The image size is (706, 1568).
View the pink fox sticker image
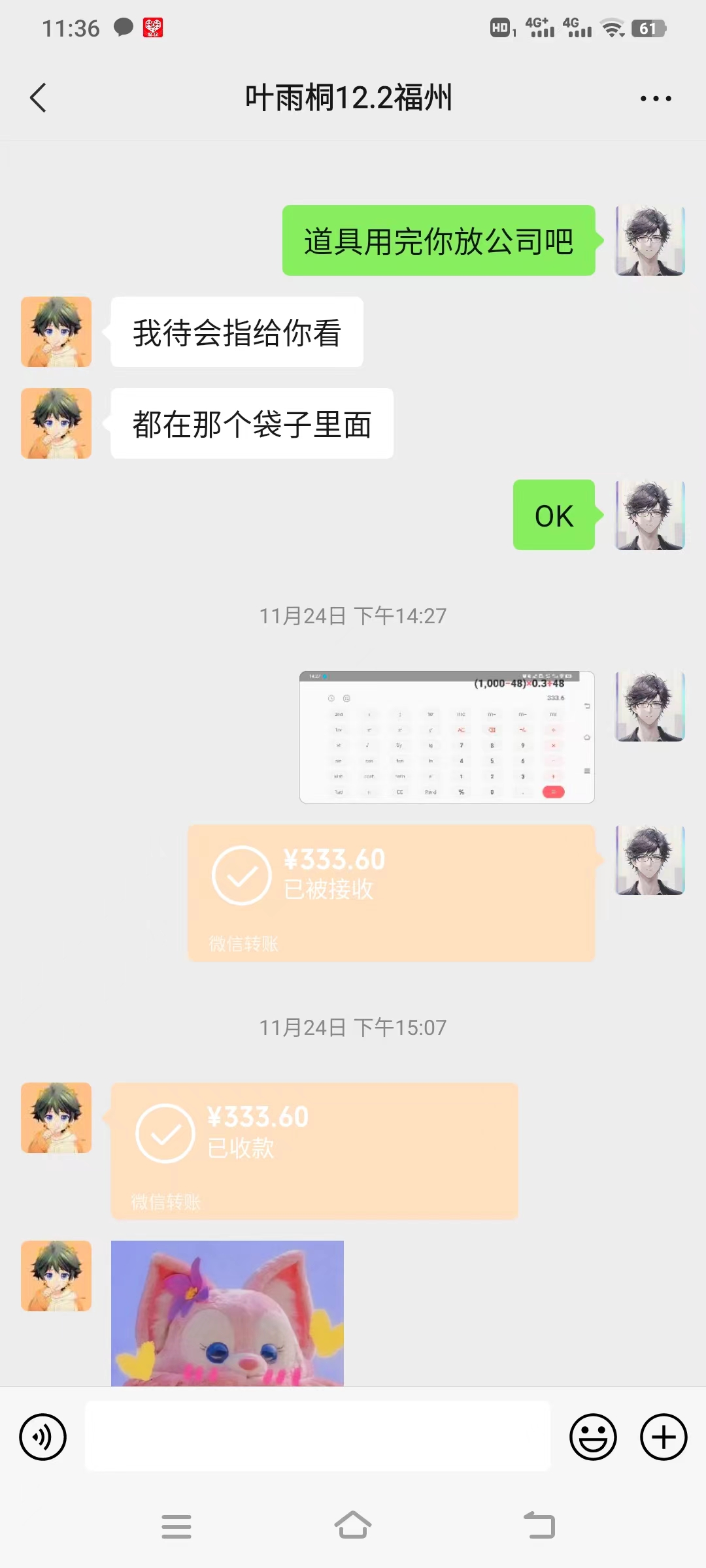(227, 1313)
